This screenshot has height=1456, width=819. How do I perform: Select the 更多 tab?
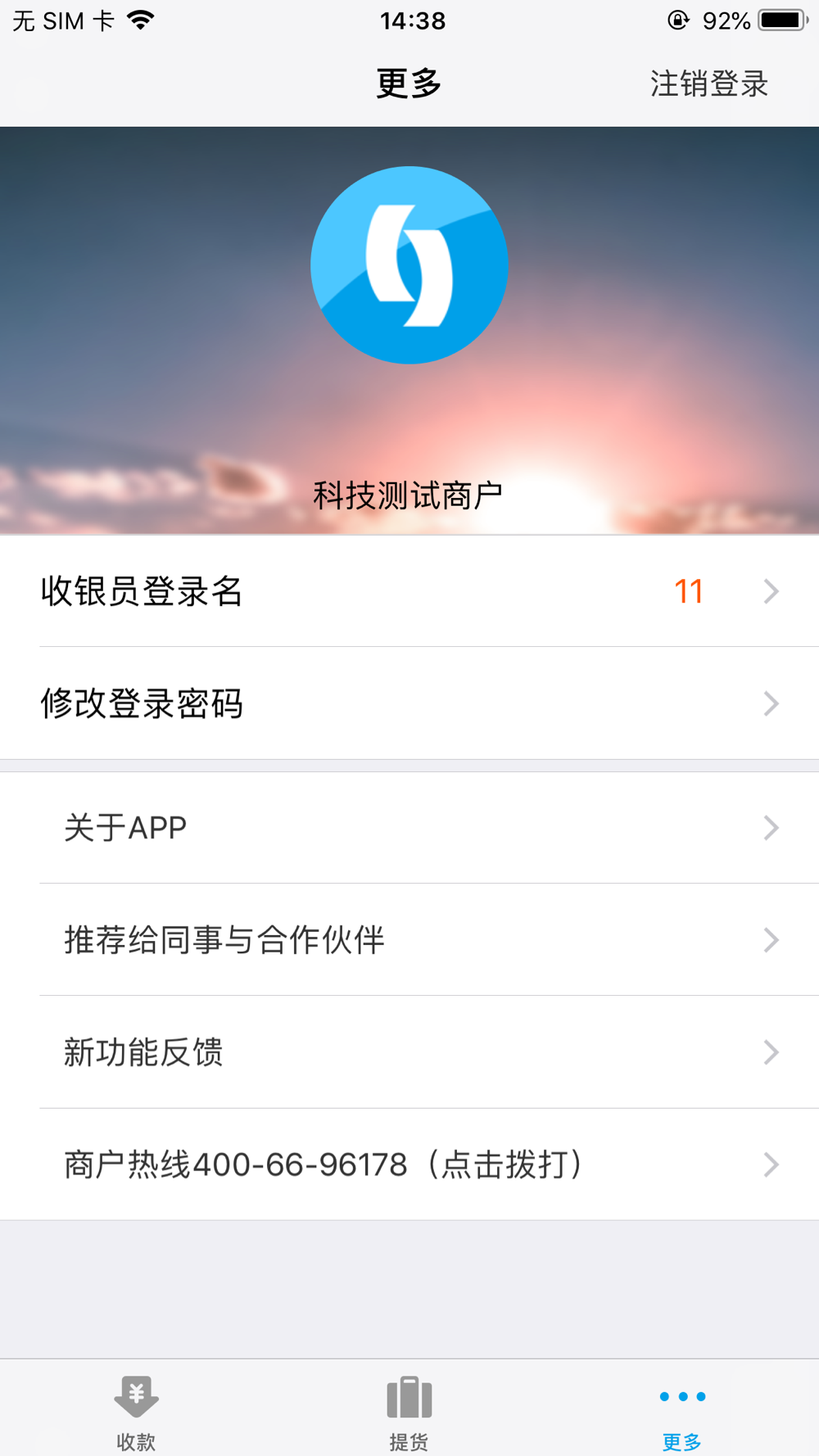pyautogui.click(x=681, y=1410)
